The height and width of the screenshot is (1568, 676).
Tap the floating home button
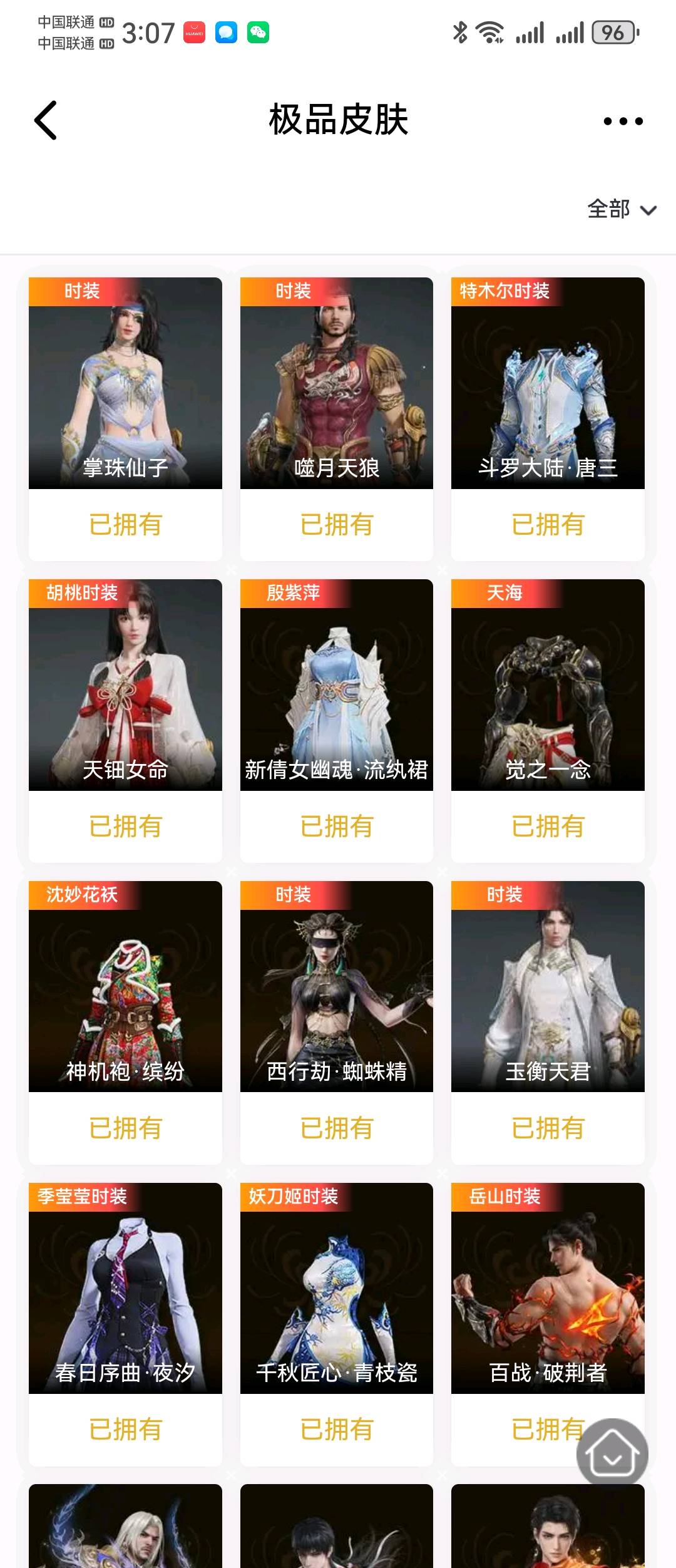pyautogui.click(x=612, y=1453)
